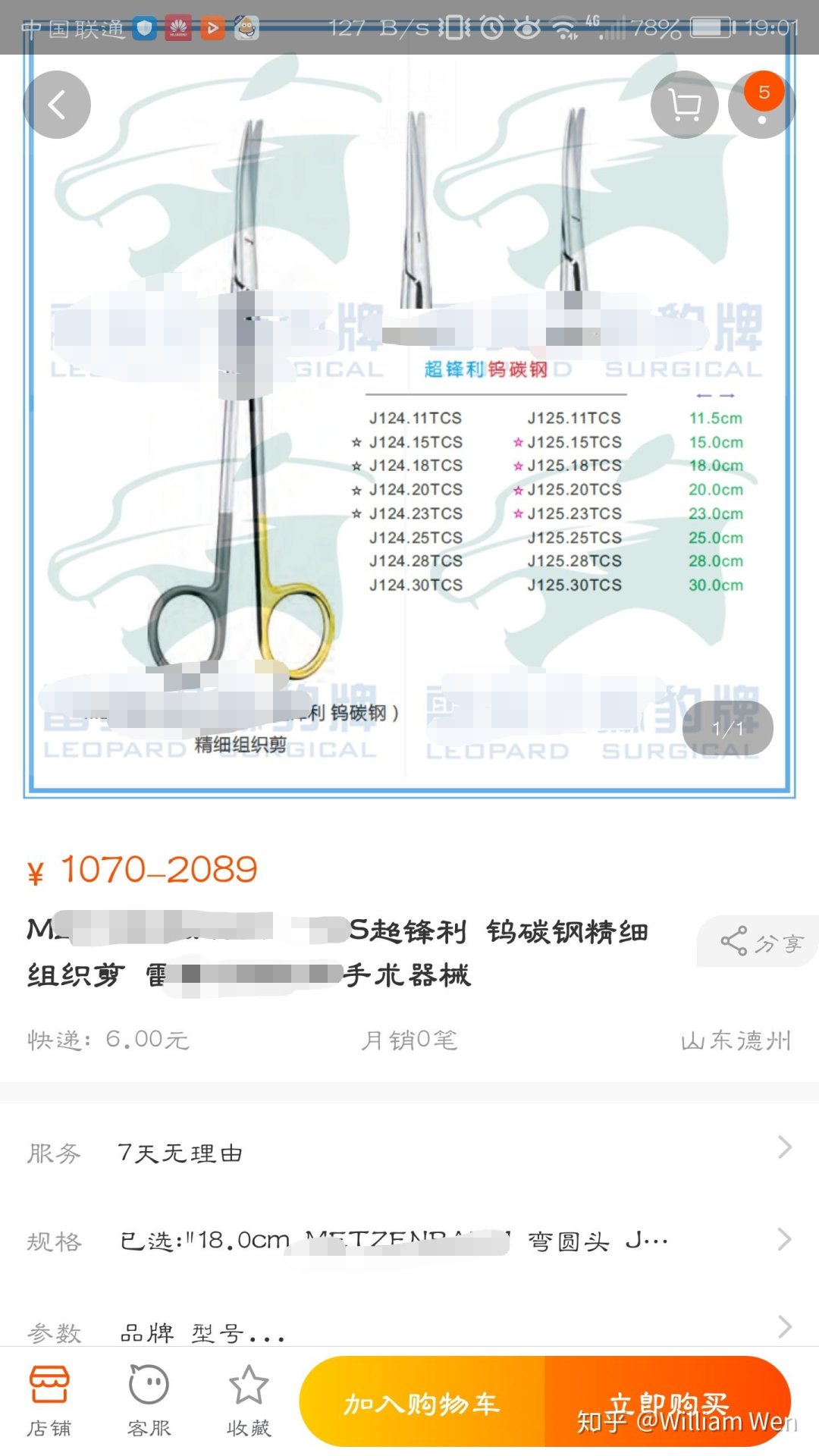Open the 服务 7天无理由 row

click(409, 1153)
